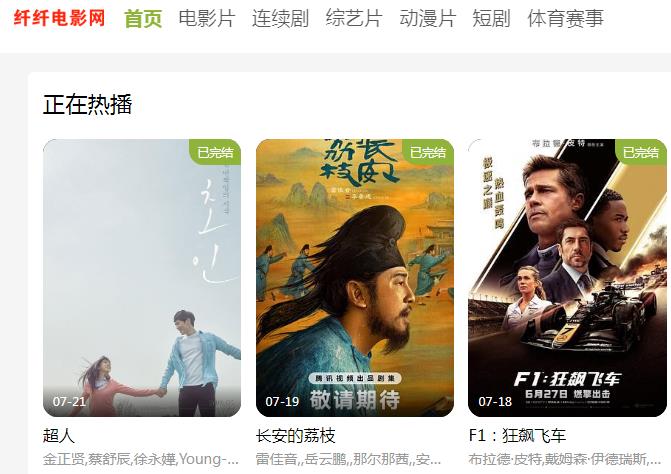Viewport: 671px width, 474px height.
Task: Tap the 超人 title link
Action: point(59,436)
